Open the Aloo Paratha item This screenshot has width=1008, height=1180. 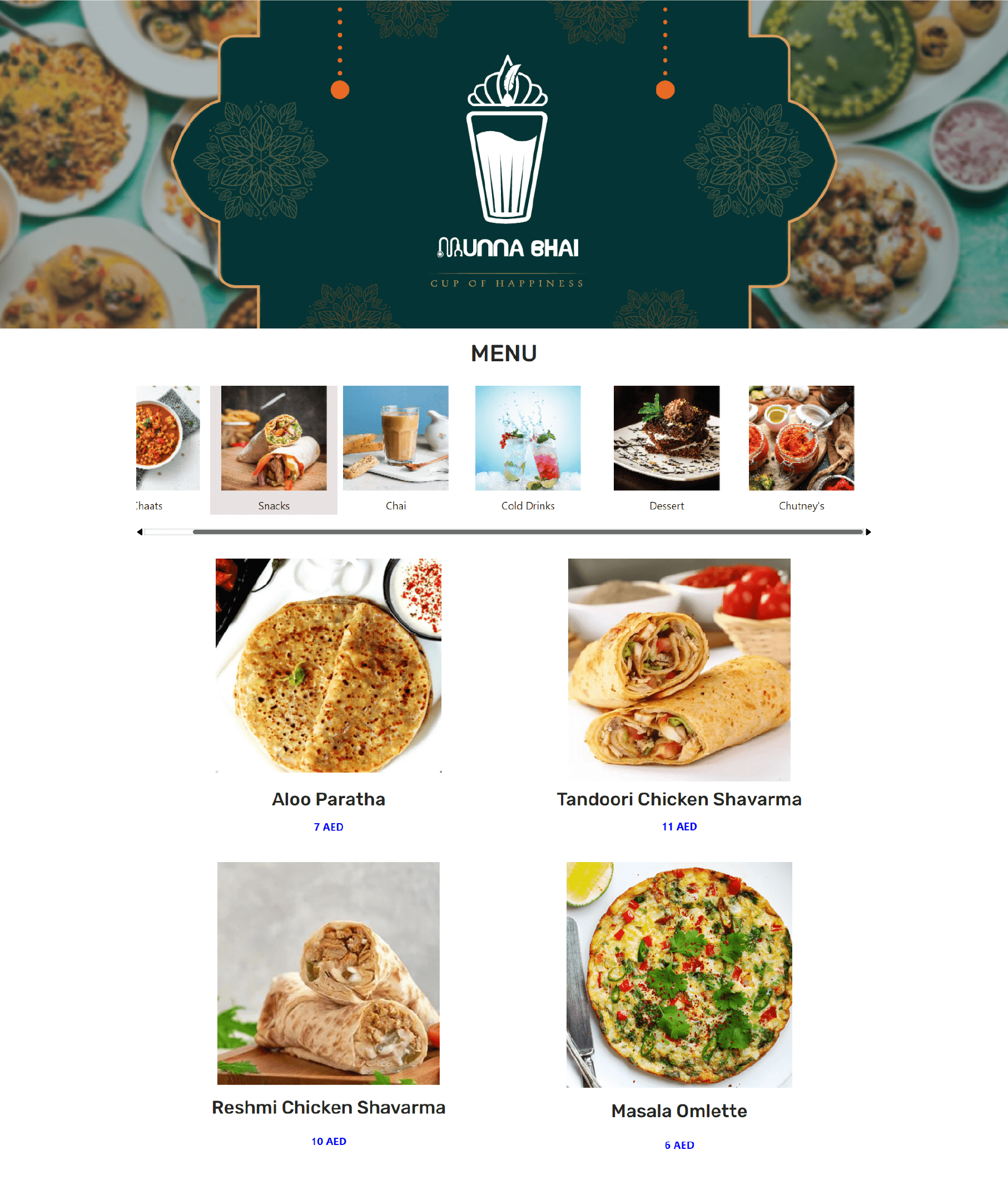point(328,666)
